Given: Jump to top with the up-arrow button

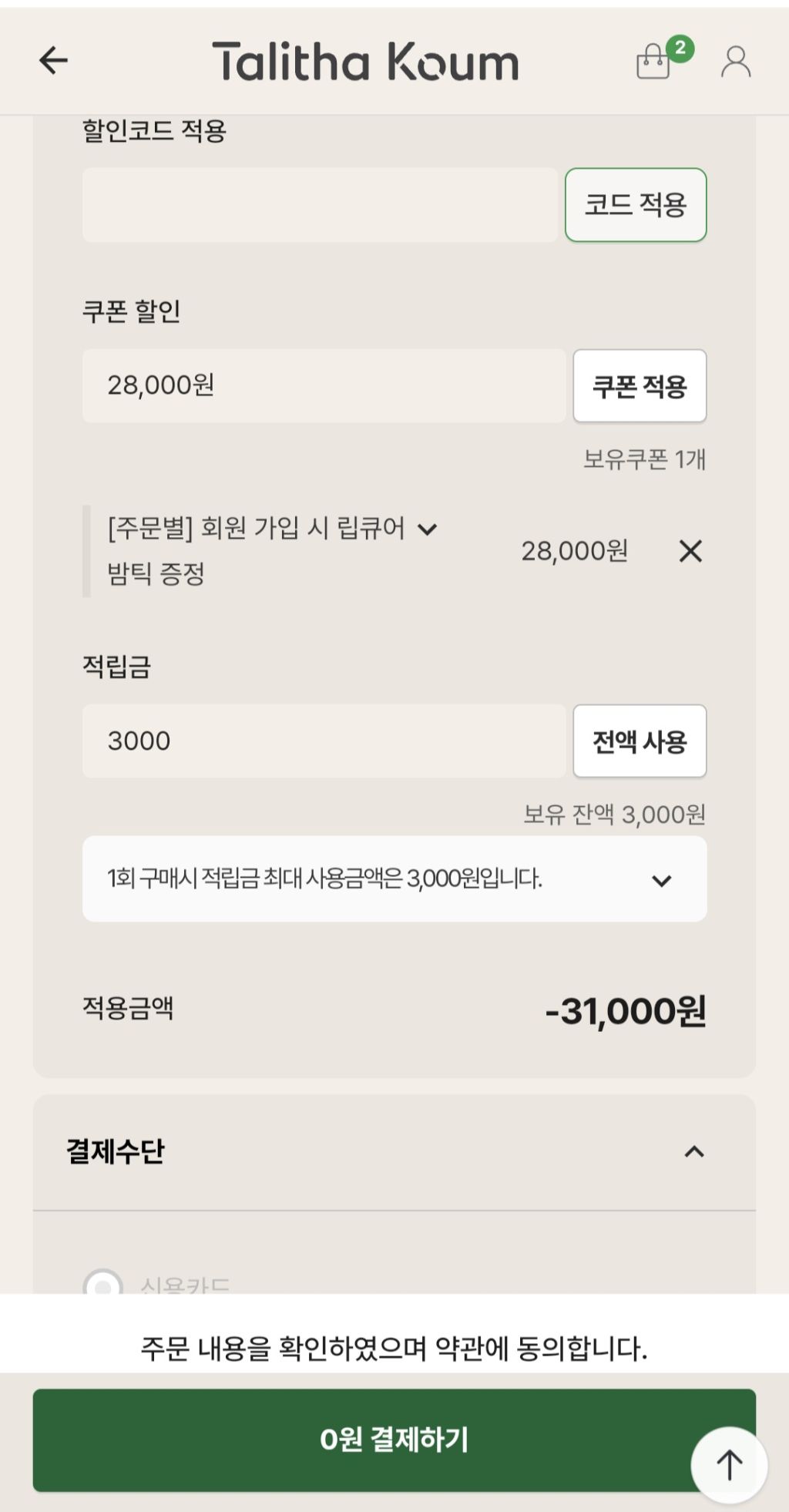Looking at the screenshot, I should click(x=729, y=1464).
